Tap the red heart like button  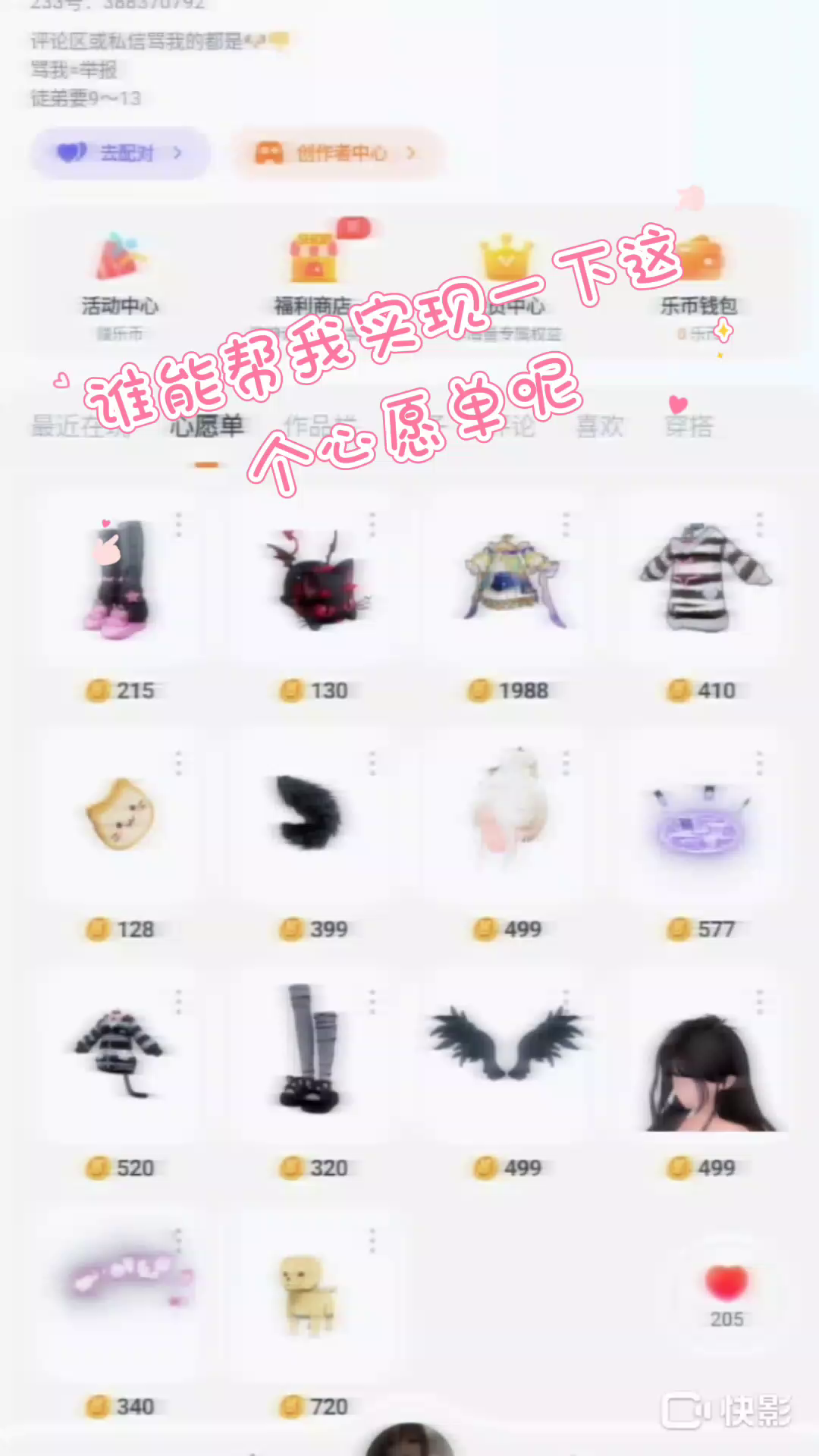[x=726, y=1283]
